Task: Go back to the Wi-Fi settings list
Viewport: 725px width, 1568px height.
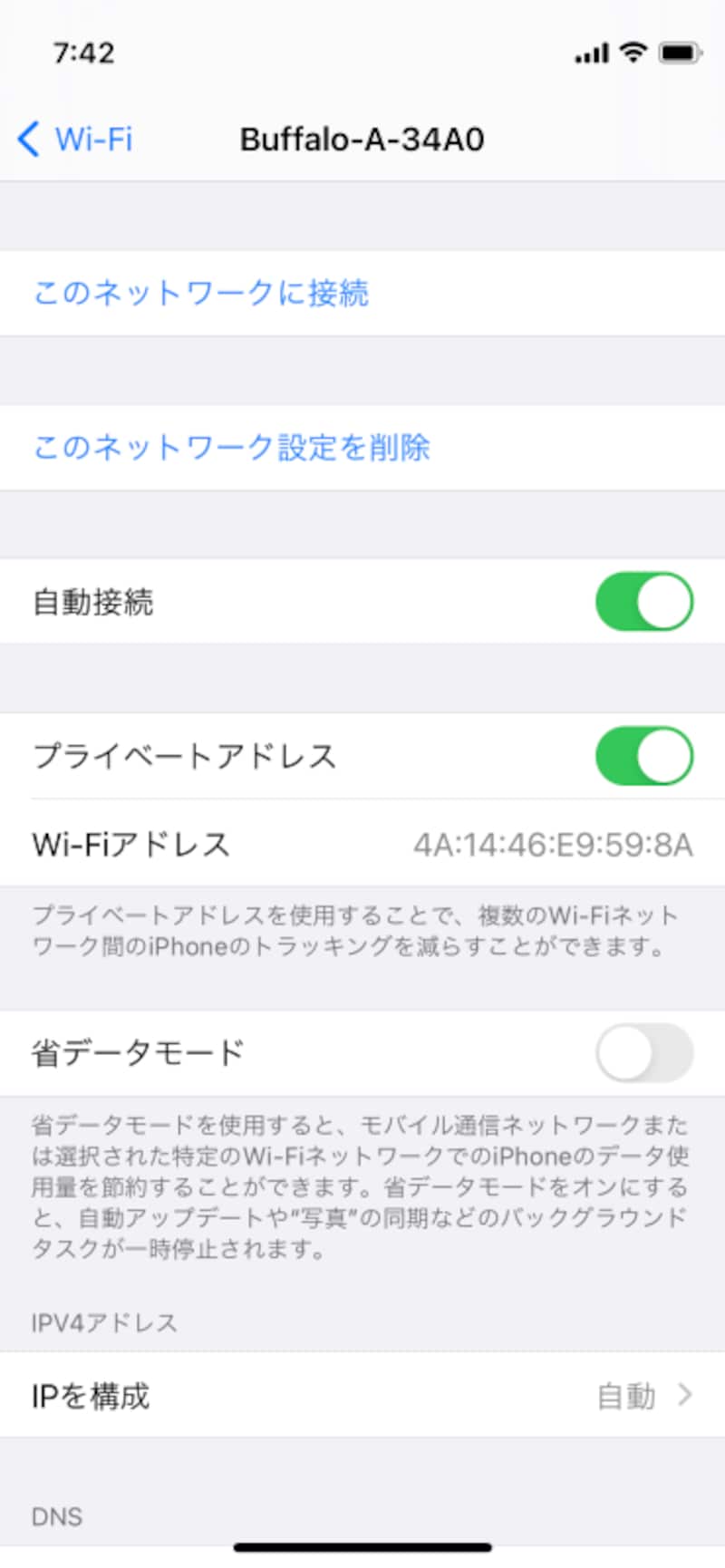Action: pos(75,140)
